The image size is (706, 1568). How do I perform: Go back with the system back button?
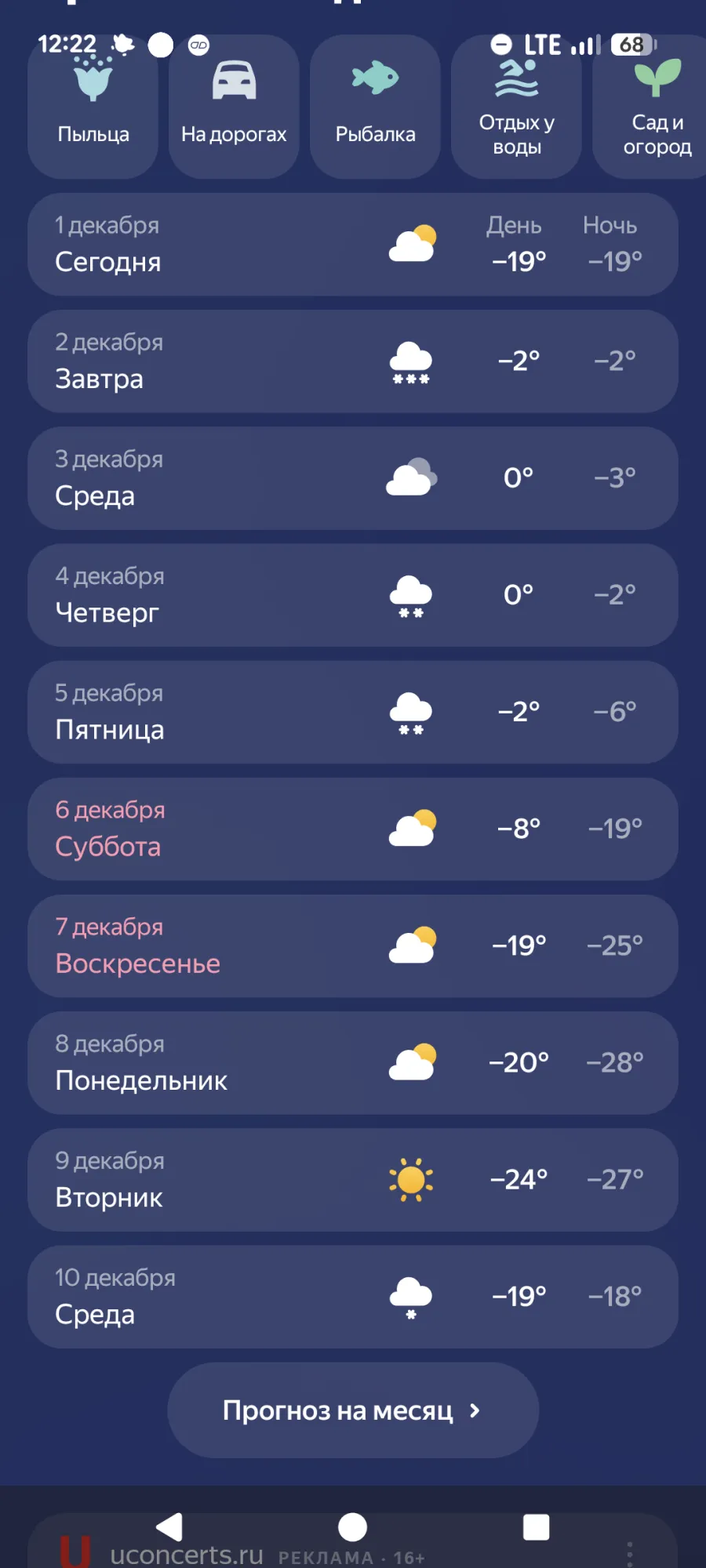pyautogui.click(x=169, y=1526)
